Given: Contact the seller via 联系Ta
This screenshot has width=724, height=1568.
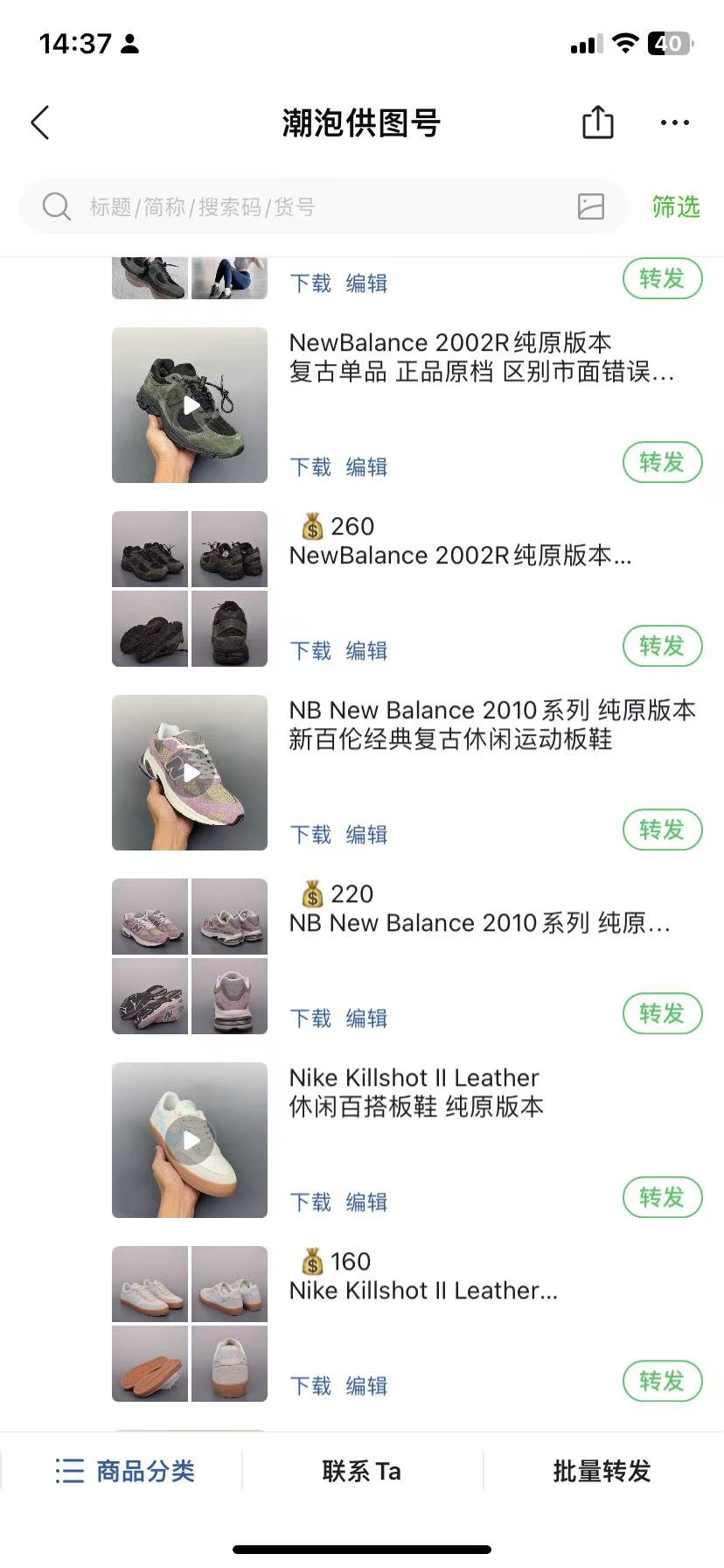Looking at the screenshot, I should tap(362, 1471).
